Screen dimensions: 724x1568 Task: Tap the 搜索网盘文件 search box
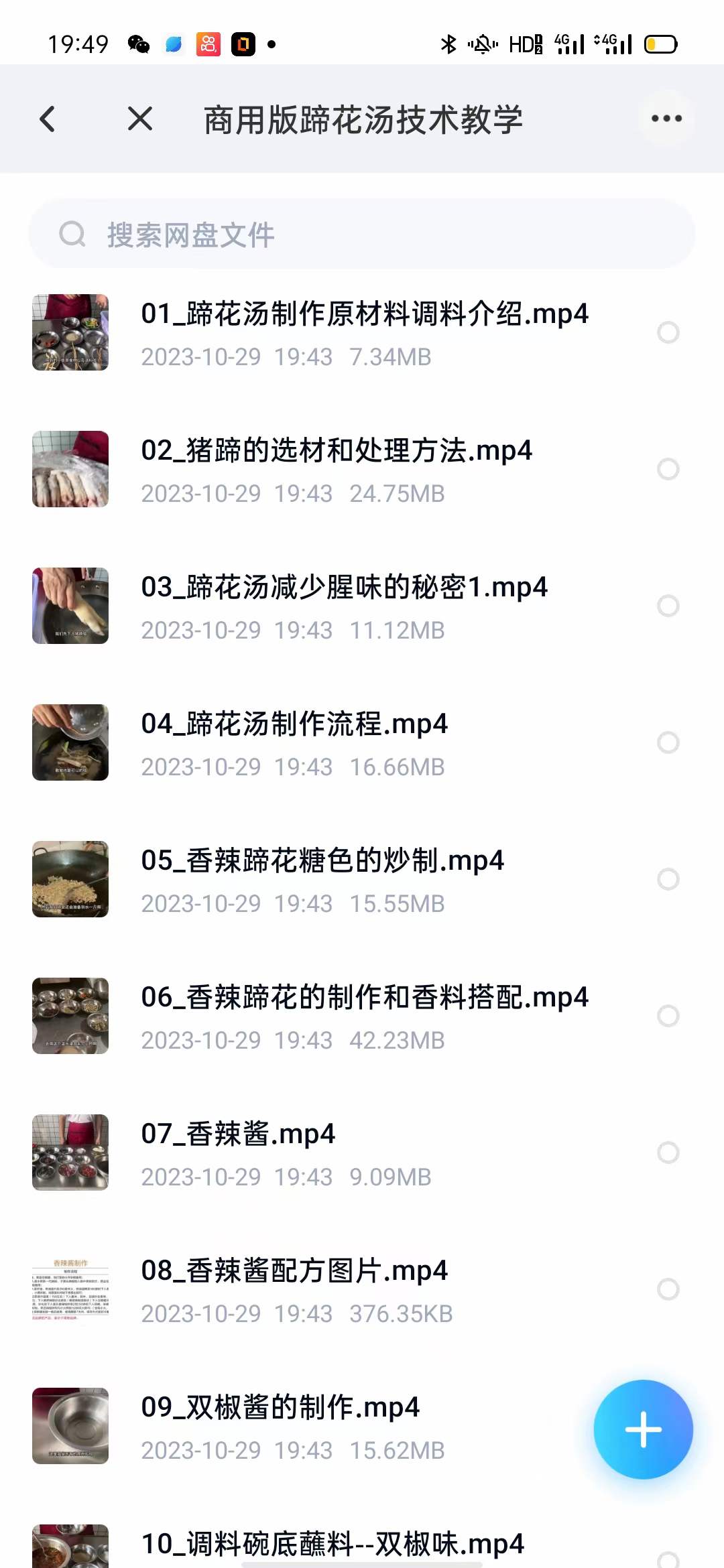(x=362, y=235)
